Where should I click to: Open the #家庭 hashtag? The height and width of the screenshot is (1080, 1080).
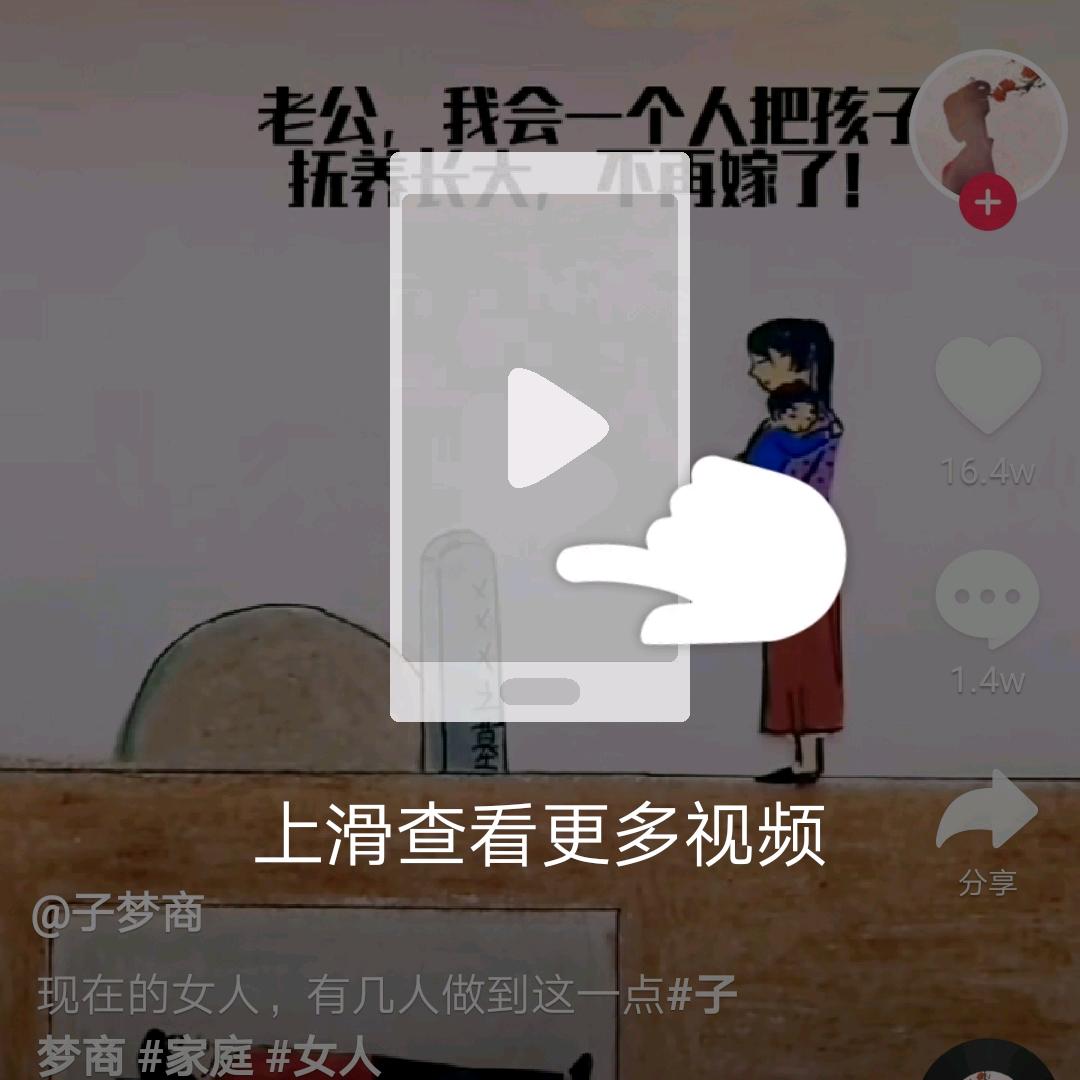pos(195,1055)
